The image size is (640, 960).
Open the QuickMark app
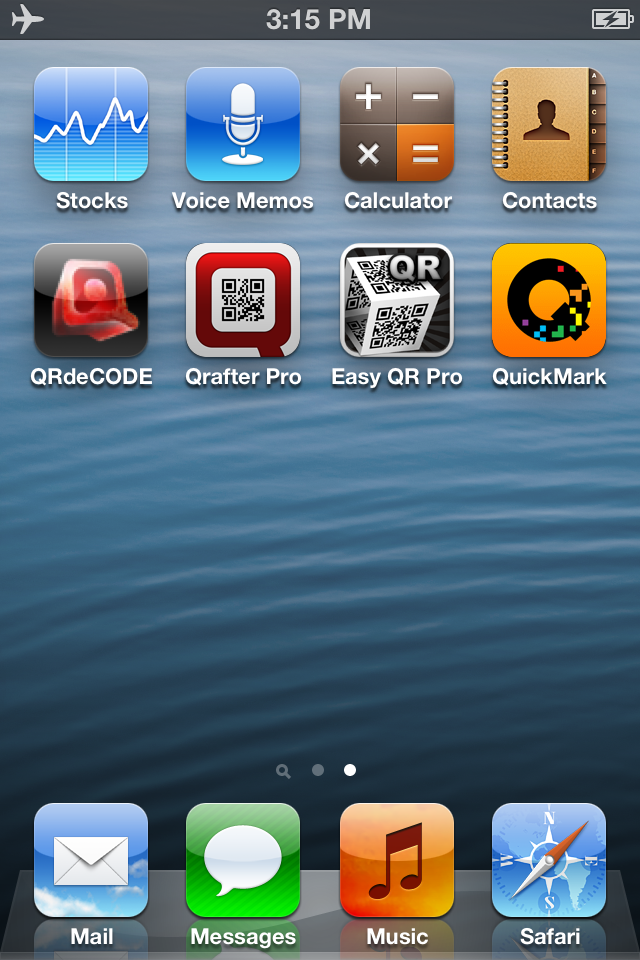tap(549, 301)
